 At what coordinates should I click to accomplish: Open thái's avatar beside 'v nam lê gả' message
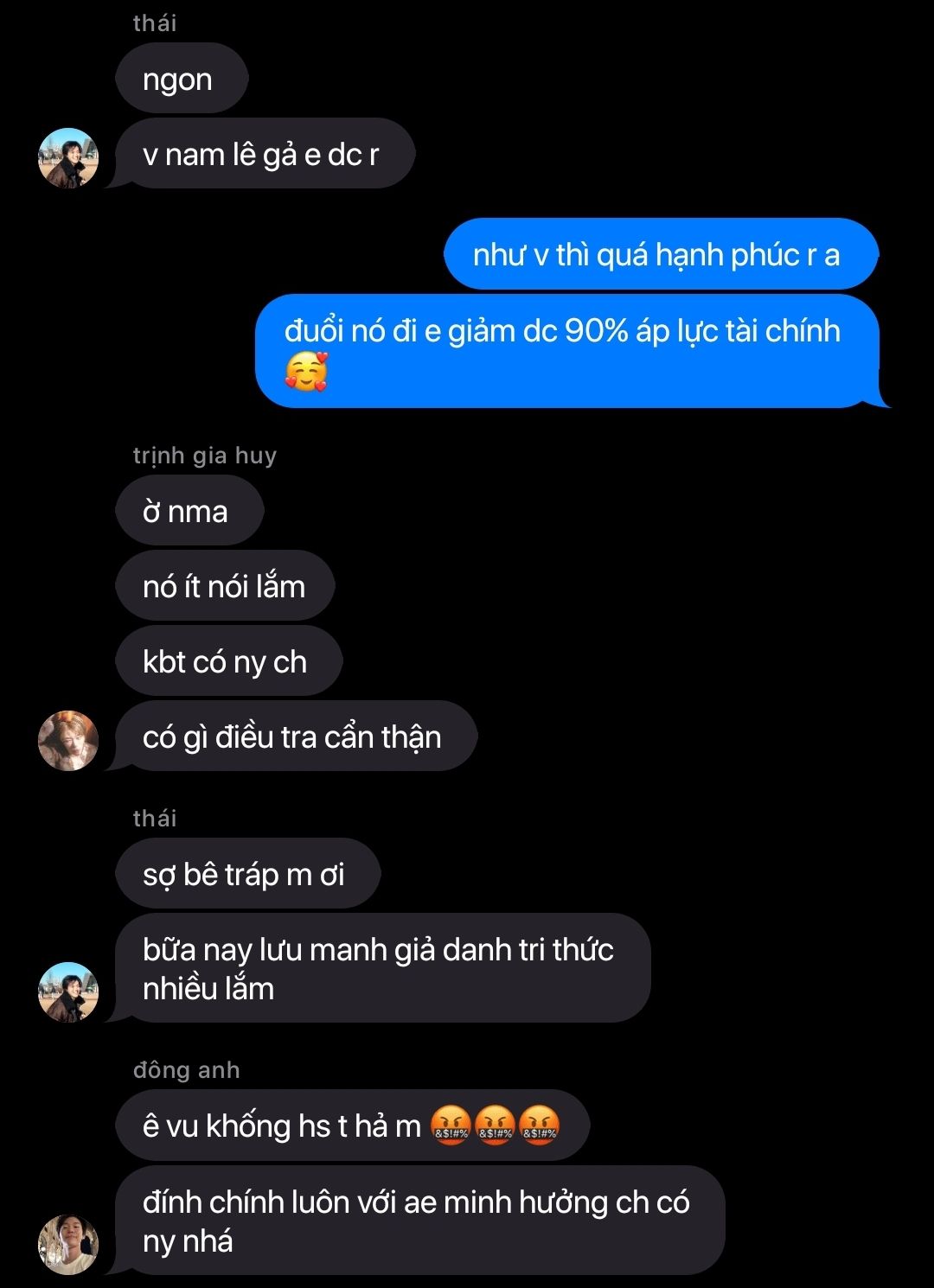68,158
